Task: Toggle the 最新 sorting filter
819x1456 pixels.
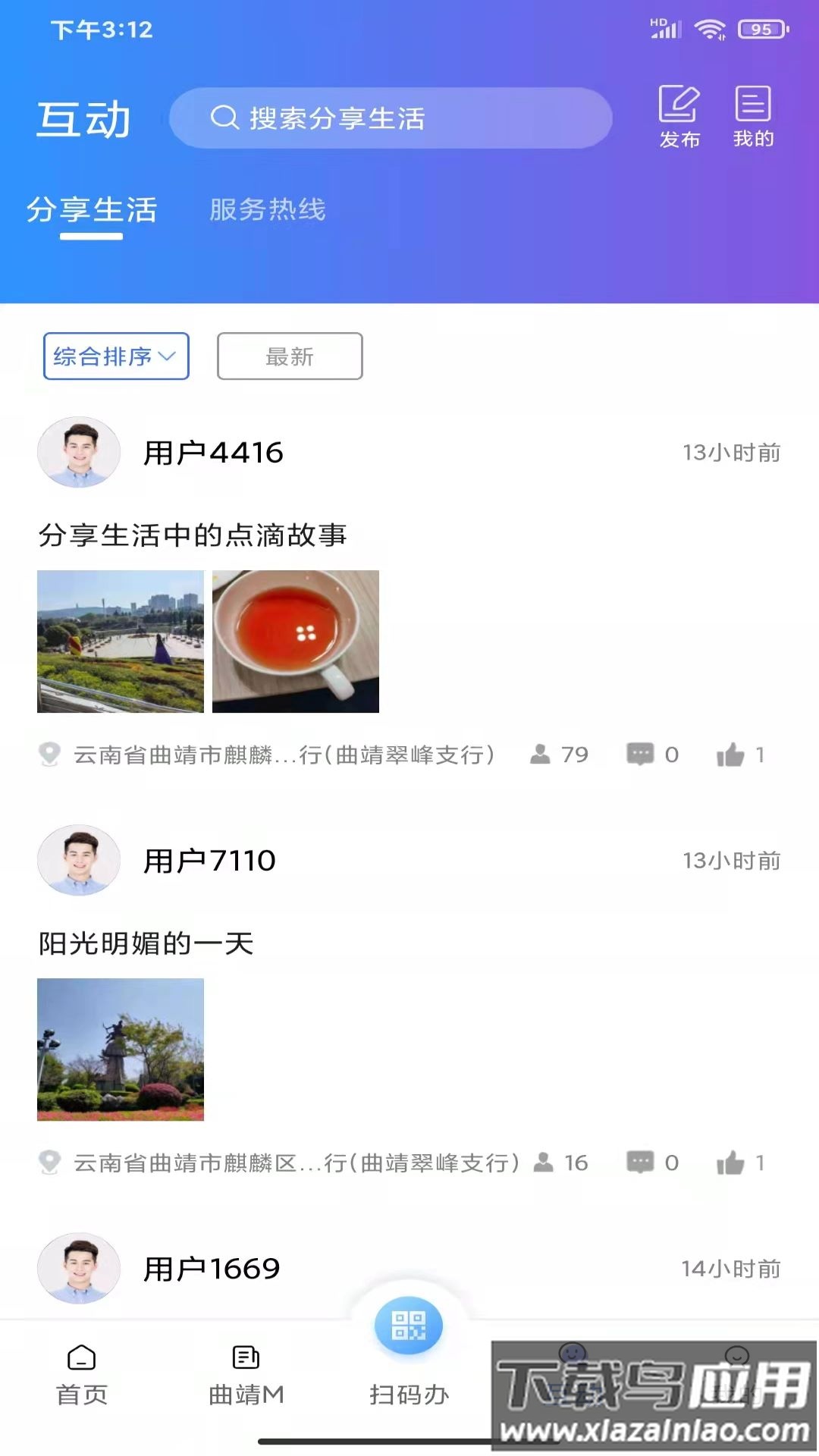Action: (x=289, y=356)
